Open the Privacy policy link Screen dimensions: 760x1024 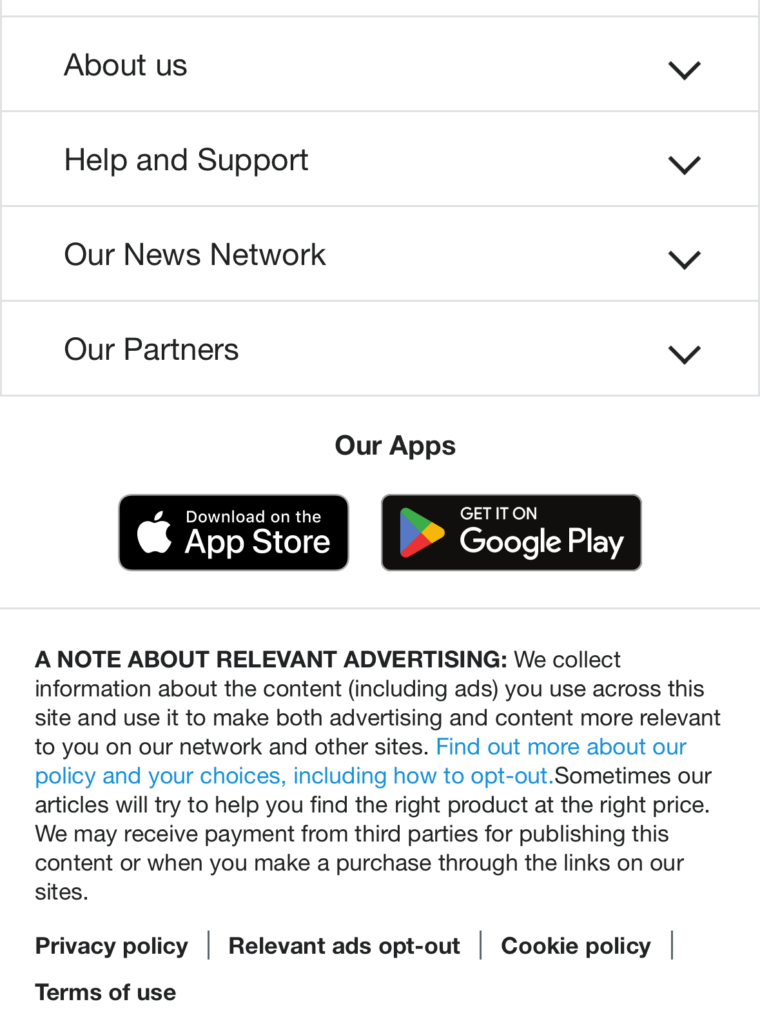coord(111,946)
